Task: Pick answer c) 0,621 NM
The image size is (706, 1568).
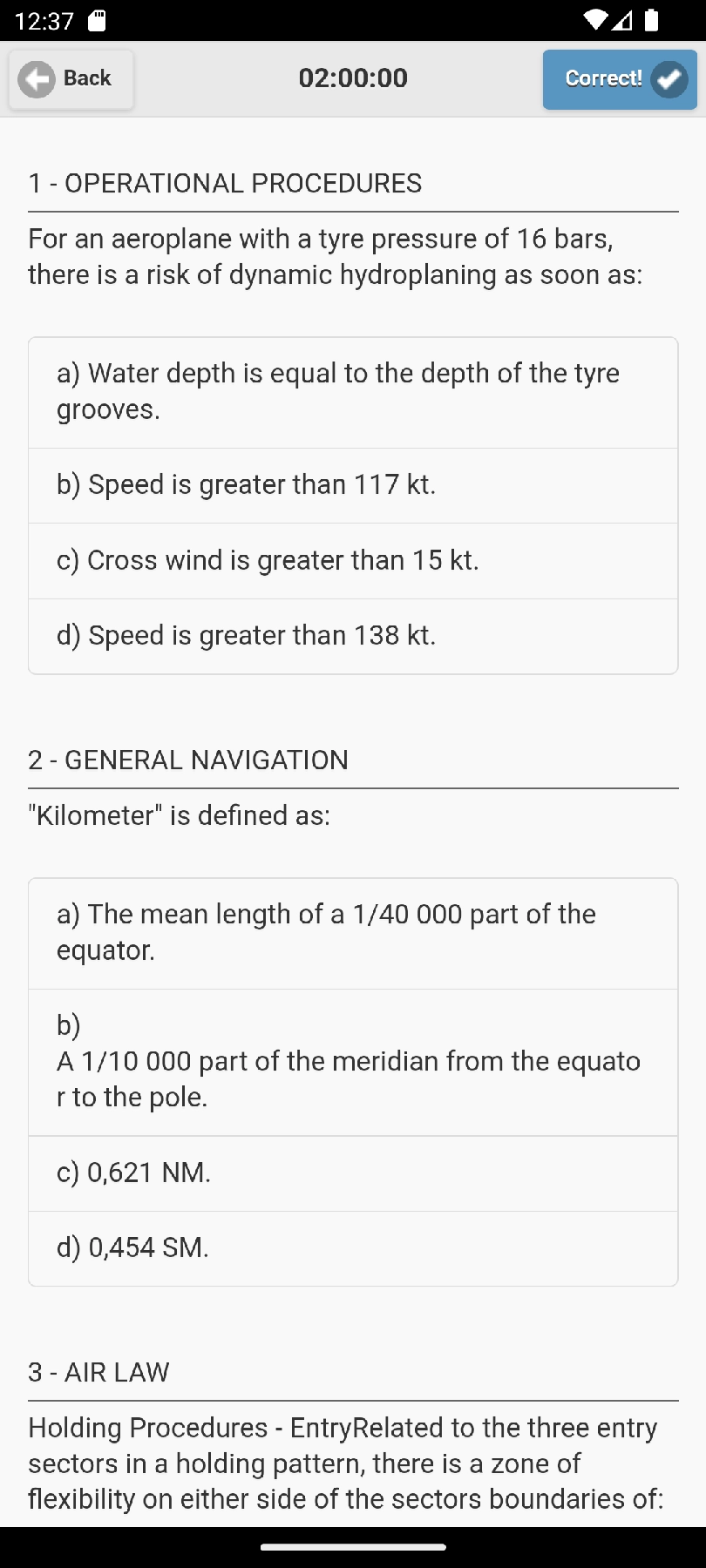Action: coord(353,1173)
